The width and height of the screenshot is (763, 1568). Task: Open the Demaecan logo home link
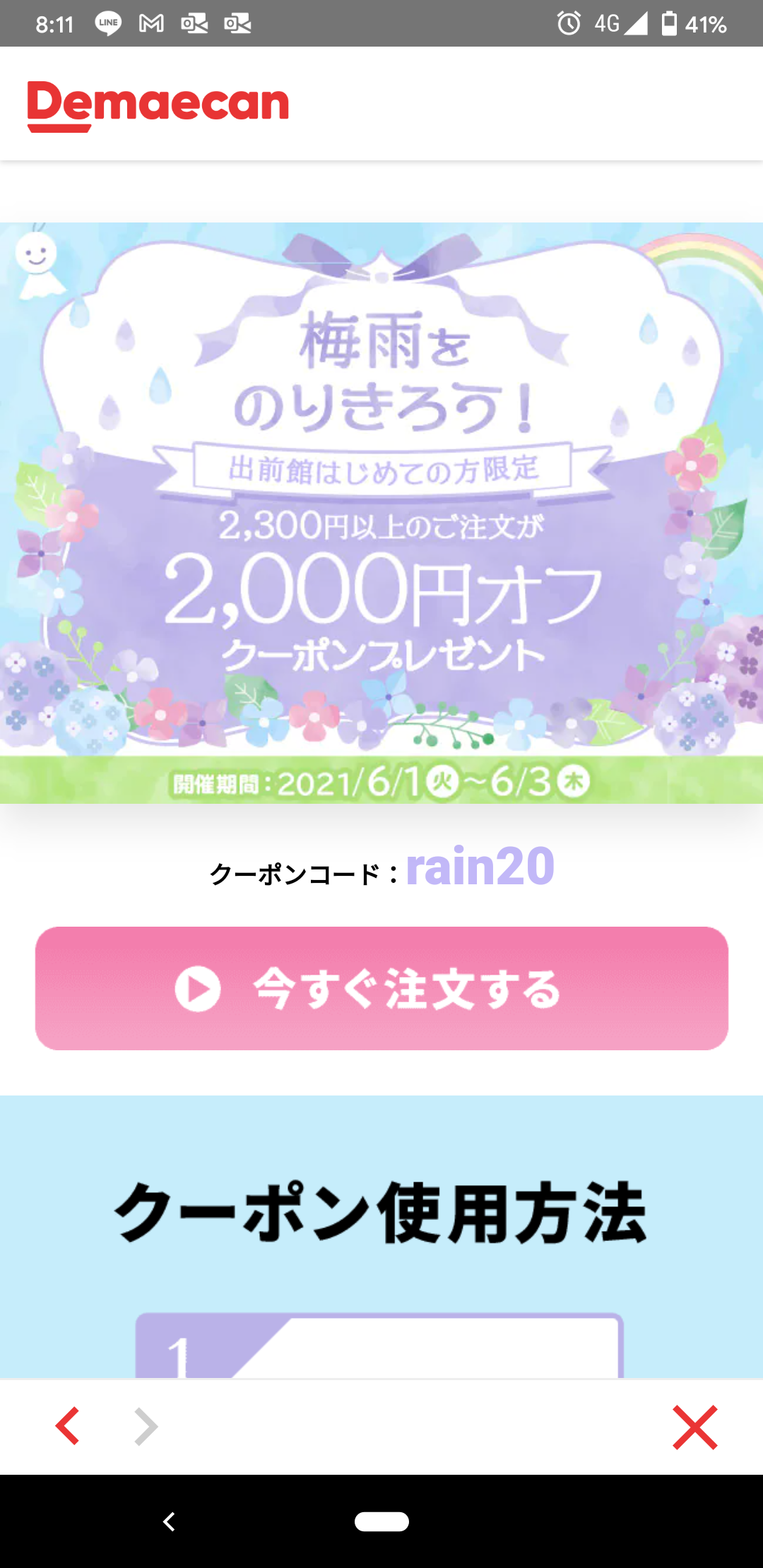(x=158, y=105)
